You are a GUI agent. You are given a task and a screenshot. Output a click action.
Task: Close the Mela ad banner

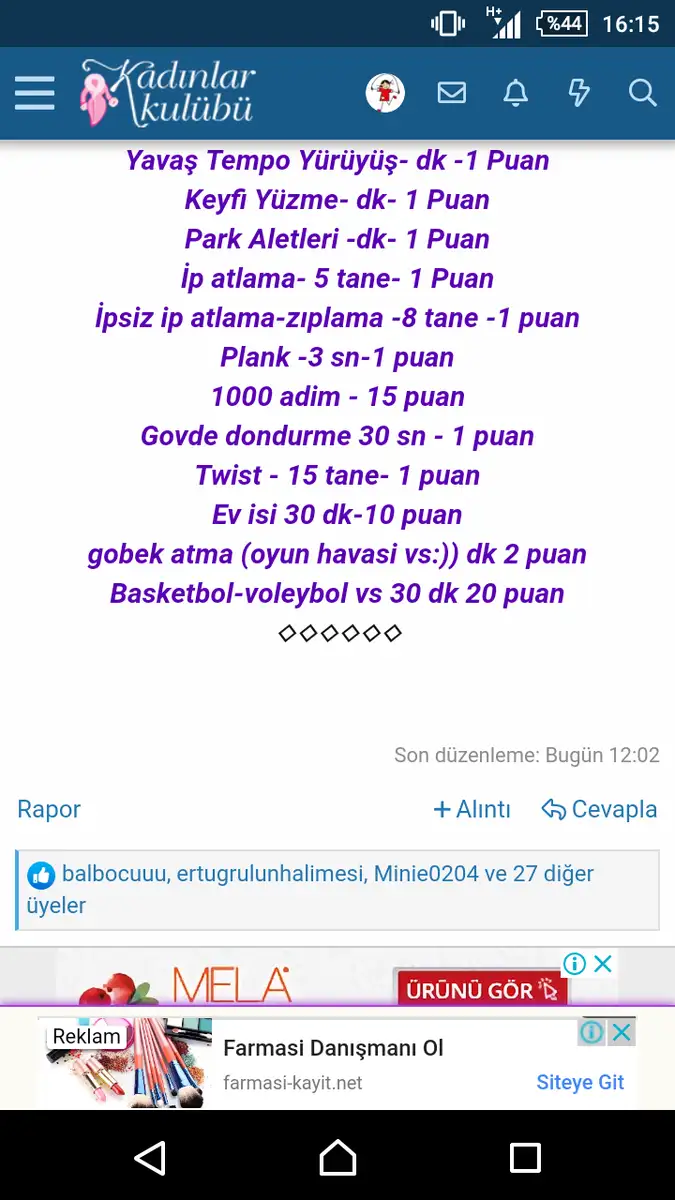point(603,964)
